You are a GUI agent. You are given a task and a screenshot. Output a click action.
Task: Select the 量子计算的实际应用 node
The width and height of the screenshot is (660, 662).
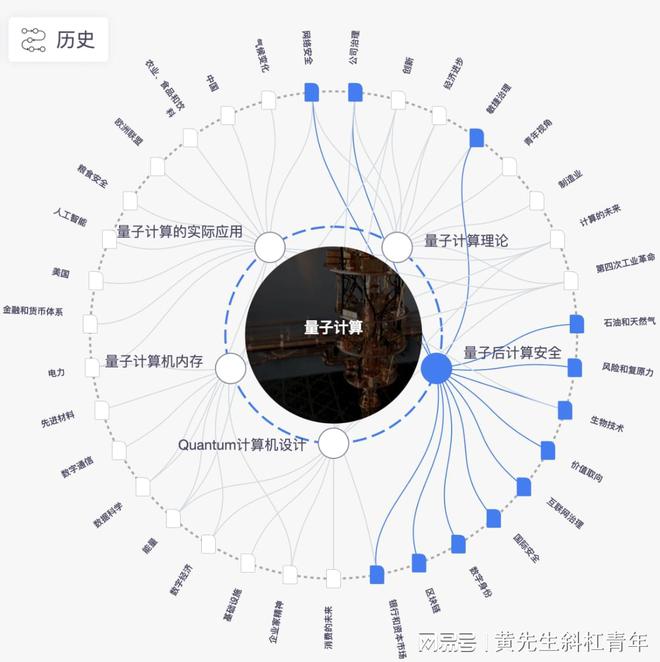tap(270, 247)
